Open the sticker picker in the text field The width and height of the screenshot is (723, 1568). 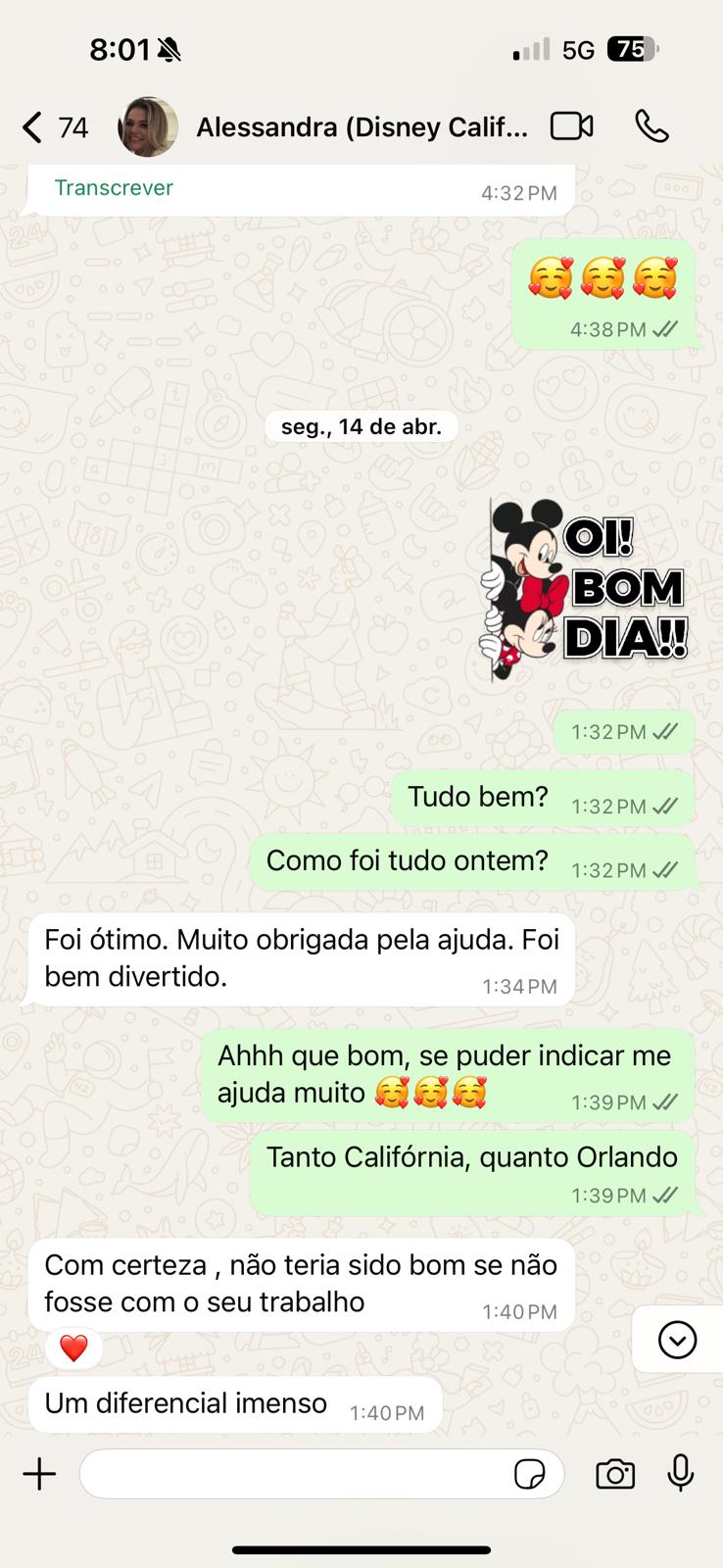point(529,1474)
